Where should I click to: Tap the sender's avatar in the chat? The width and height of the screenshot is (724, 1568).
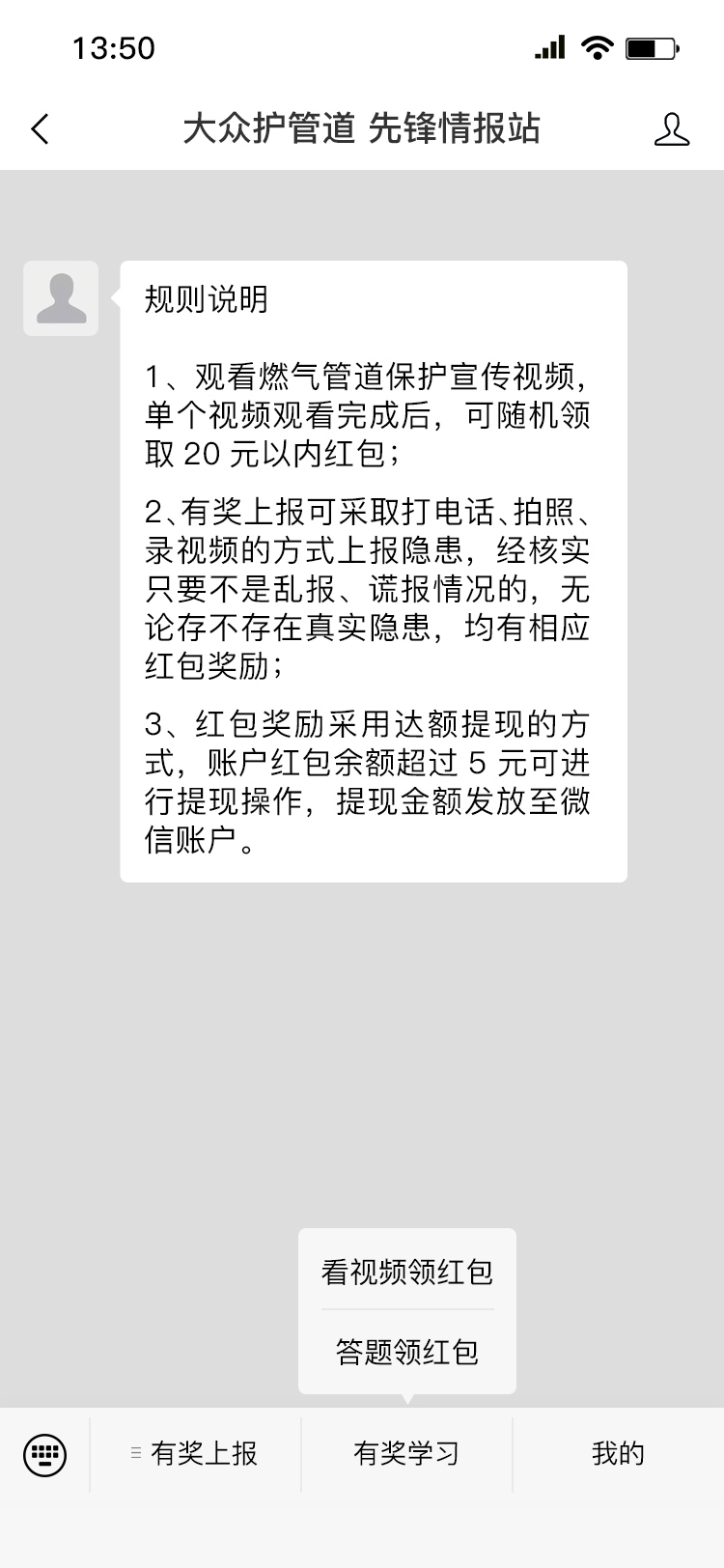(61, 298)
